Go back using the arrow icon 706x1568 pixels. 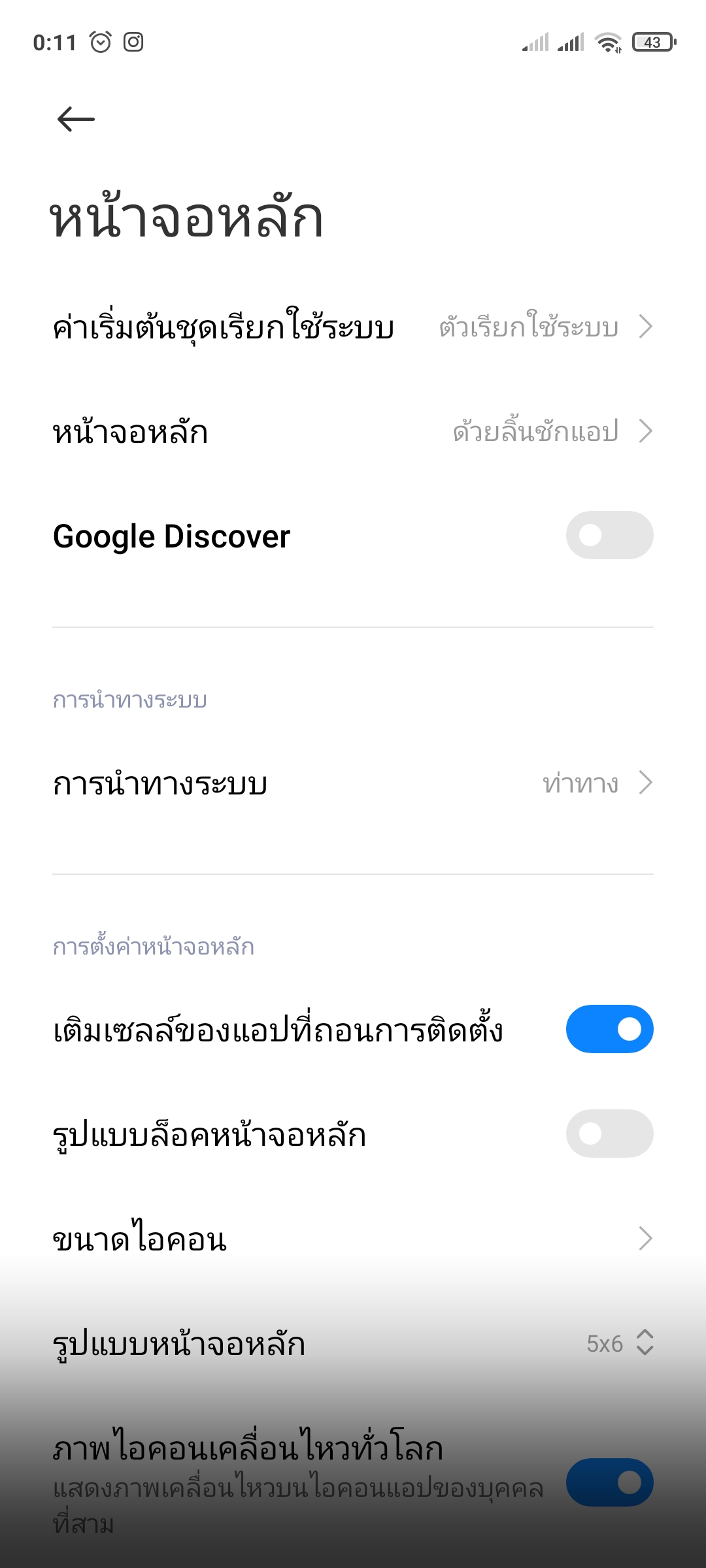(76, 119)
